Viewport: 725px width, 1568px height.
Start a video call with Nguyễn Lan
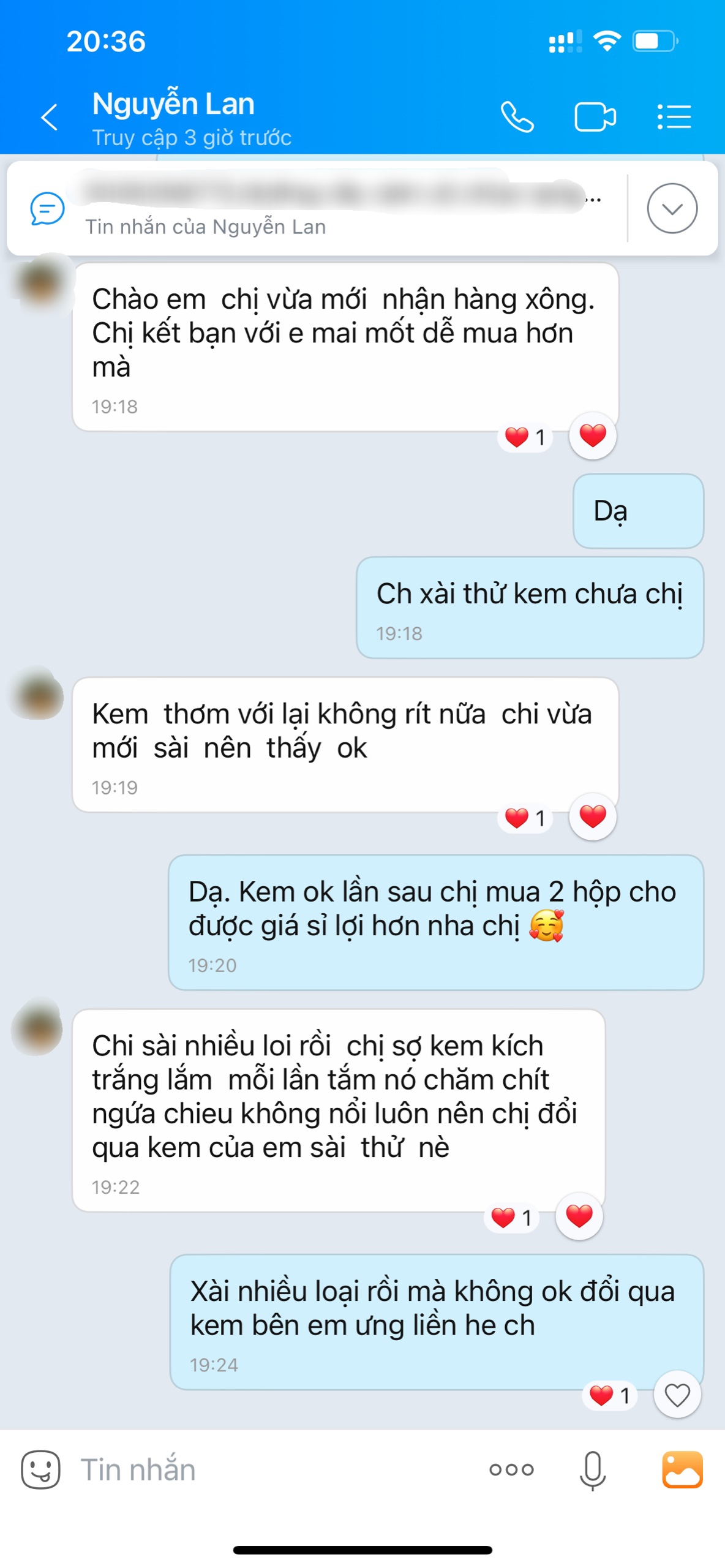tap(595, 117)
